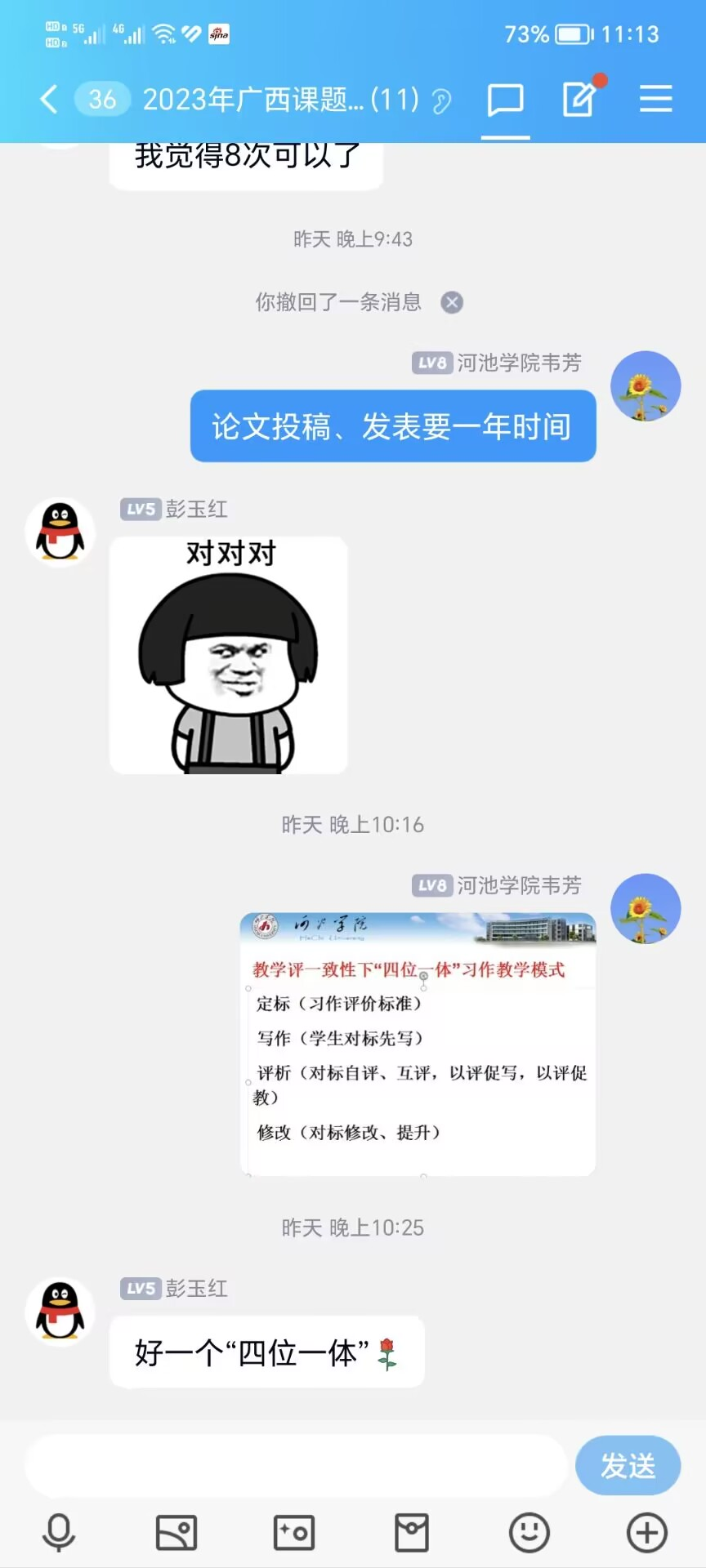Expand more options with plus icon

pos(647,1533)
